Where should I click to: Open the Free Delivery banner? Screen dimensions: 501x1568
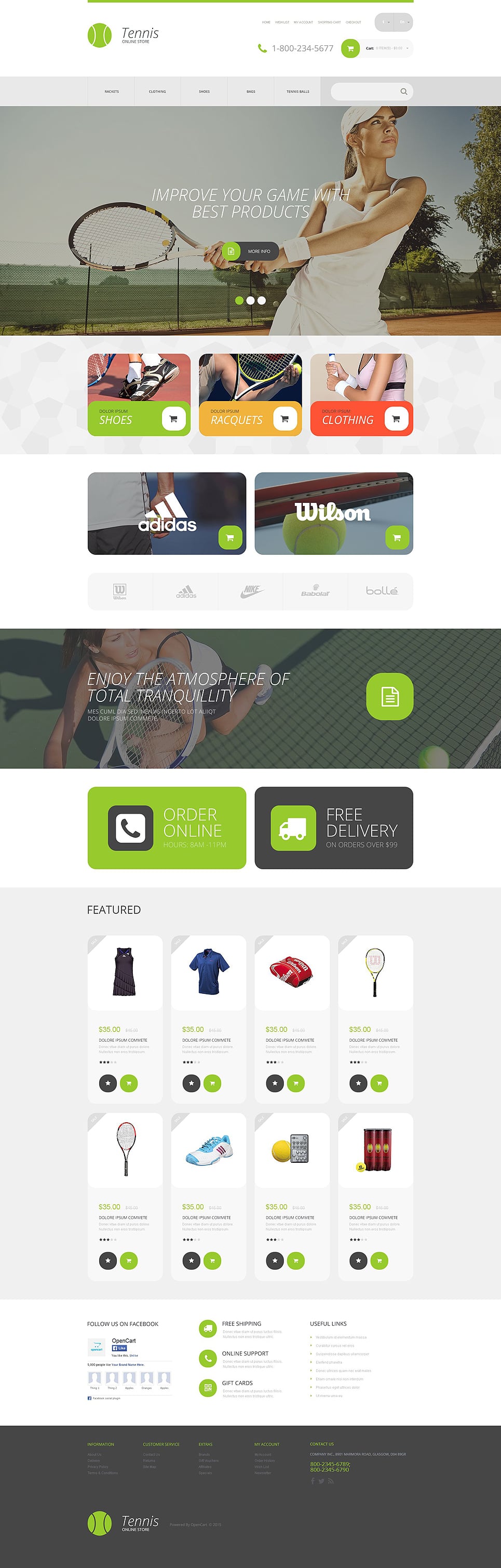(333, 828)
